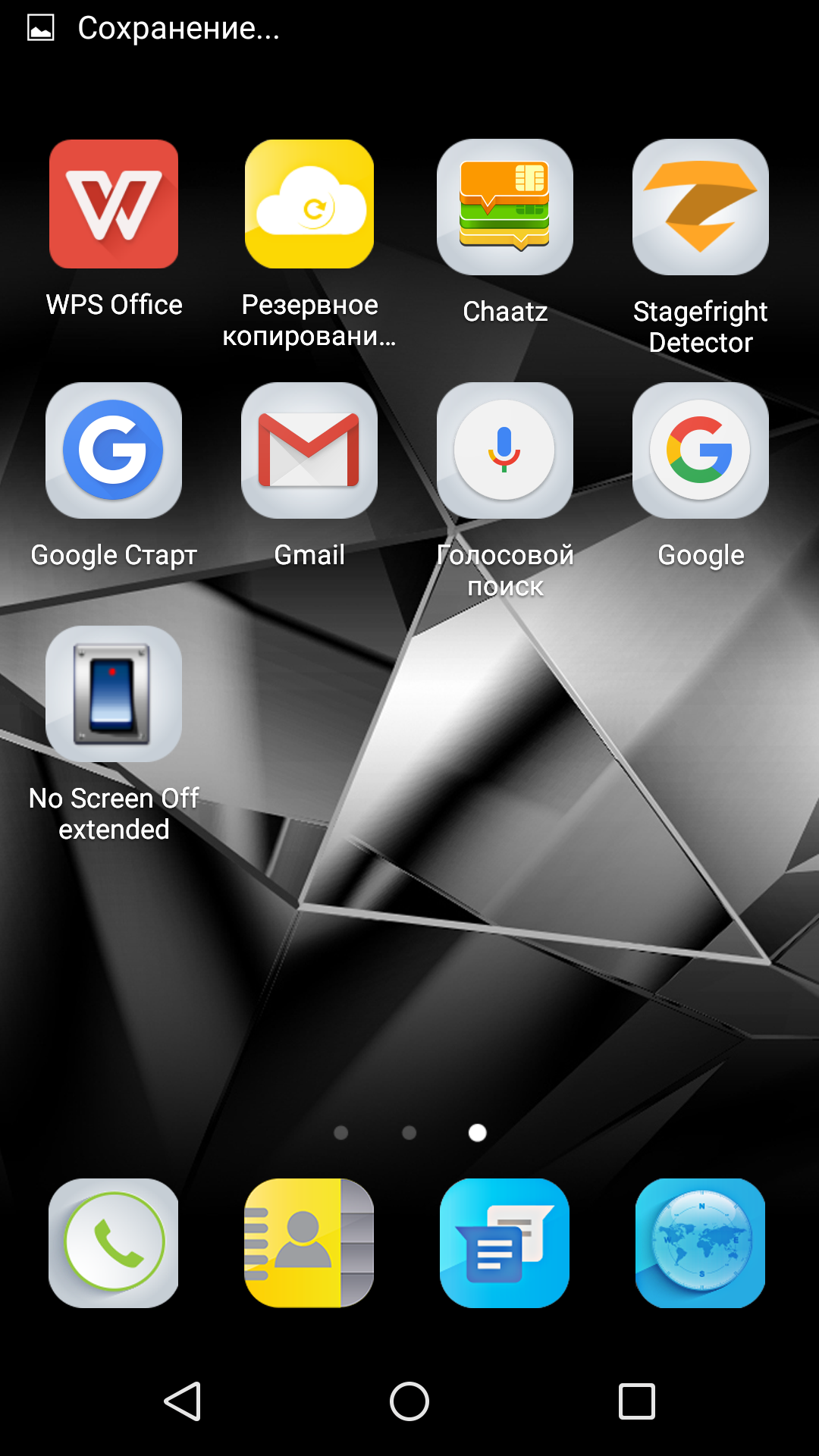Open the recent apps overview
The image size is (819, 1456).
click(637, 1401)
